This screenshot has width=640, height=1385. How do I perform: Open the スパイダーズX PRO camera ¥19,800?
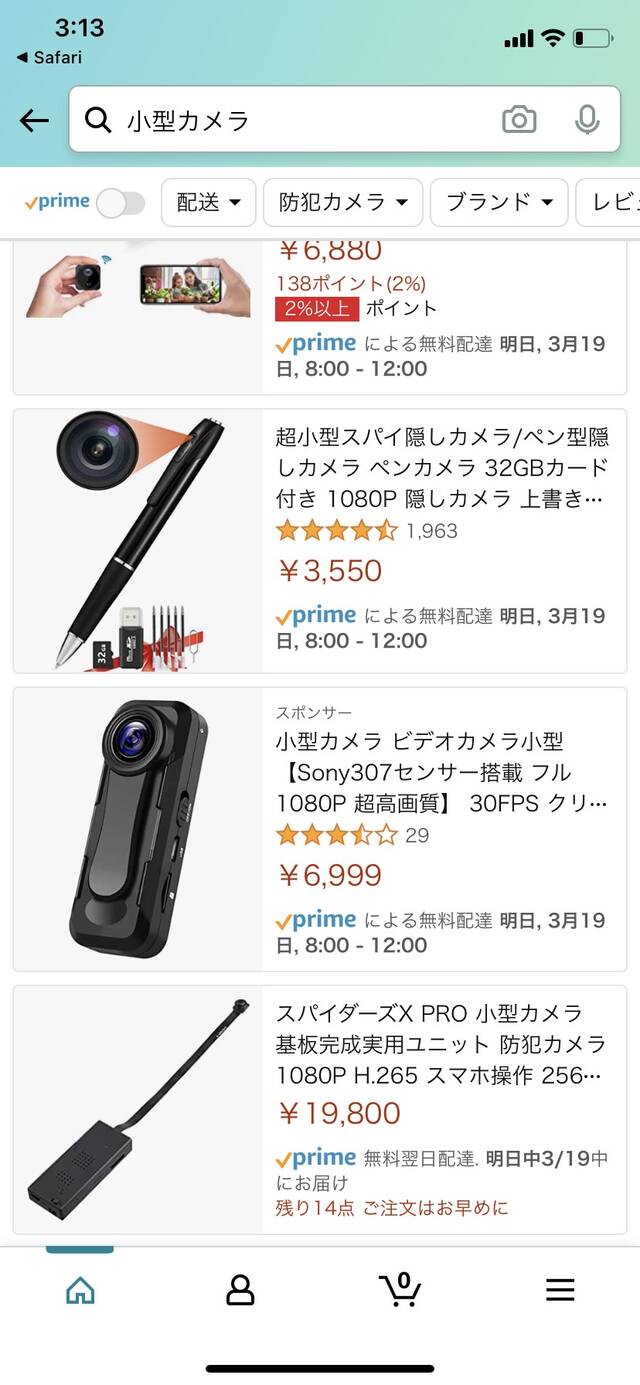(x=320, y=1109)
